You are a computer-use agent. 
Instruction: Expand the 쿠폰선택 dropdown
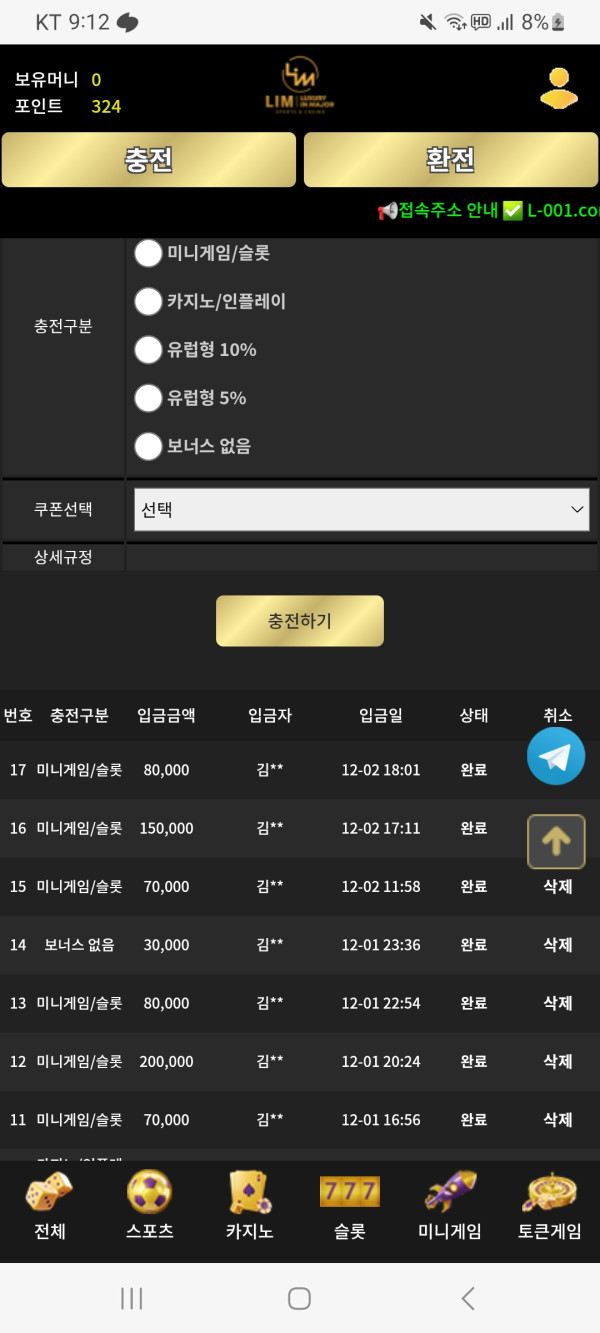tap(361, 510)
